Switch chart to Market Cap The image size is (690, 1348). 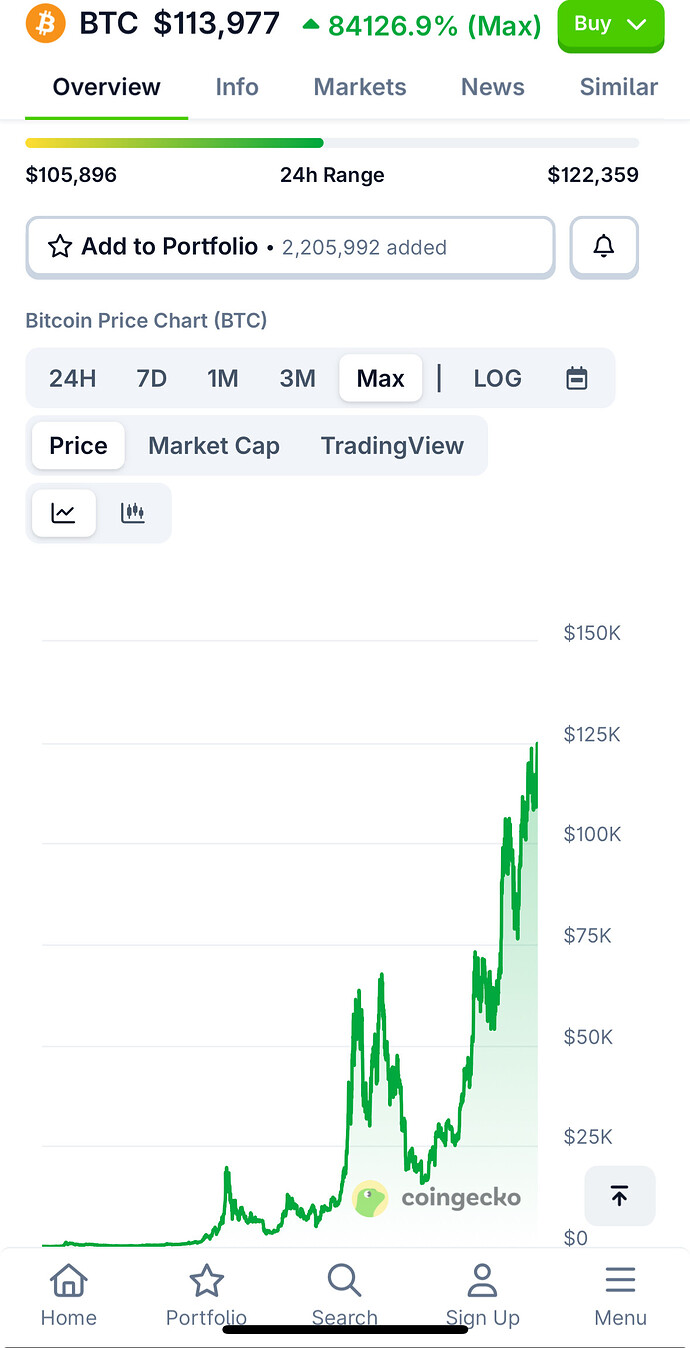tap(214, 446)
